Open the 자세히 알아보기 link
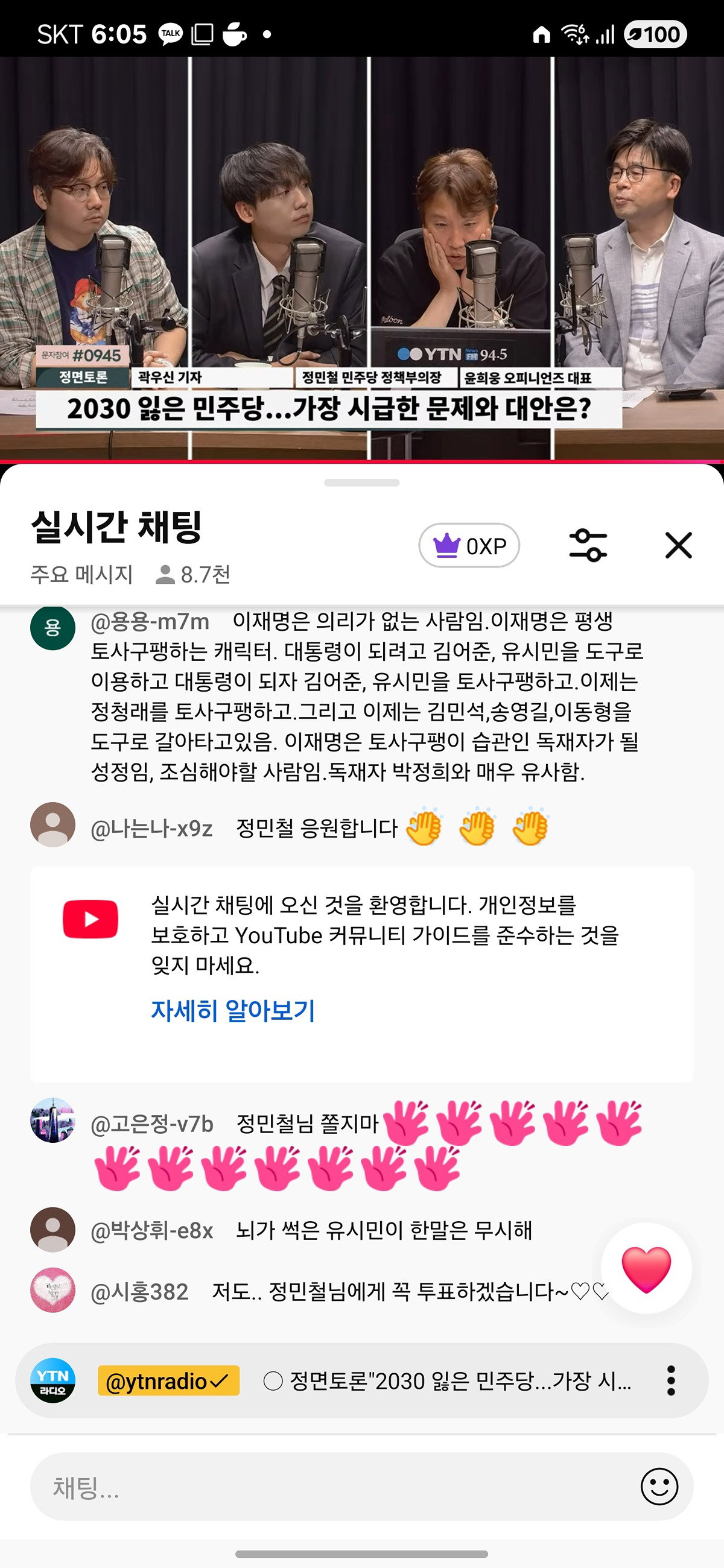 tap(233, 1010)
